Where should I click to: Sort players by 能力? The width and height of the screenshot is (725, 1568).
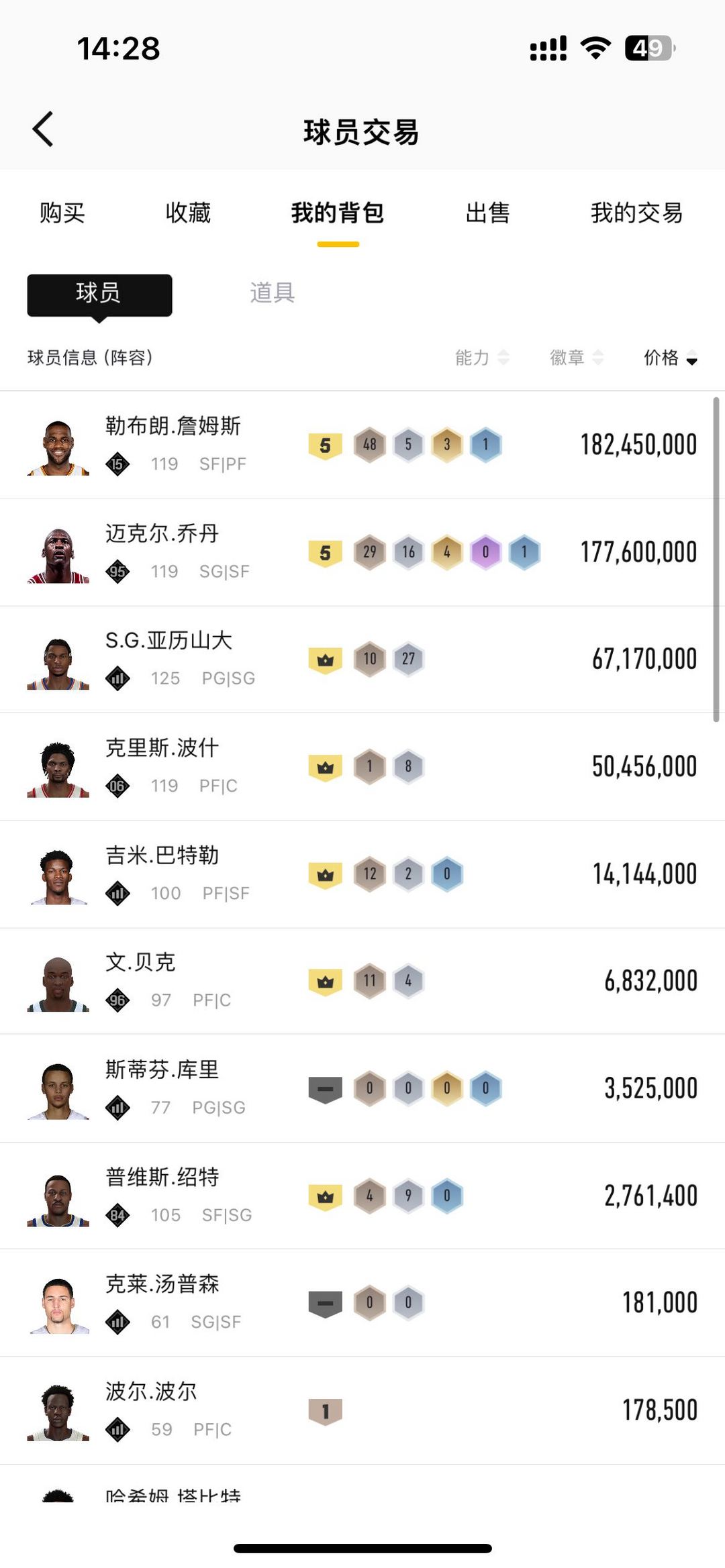pos(481,358)
